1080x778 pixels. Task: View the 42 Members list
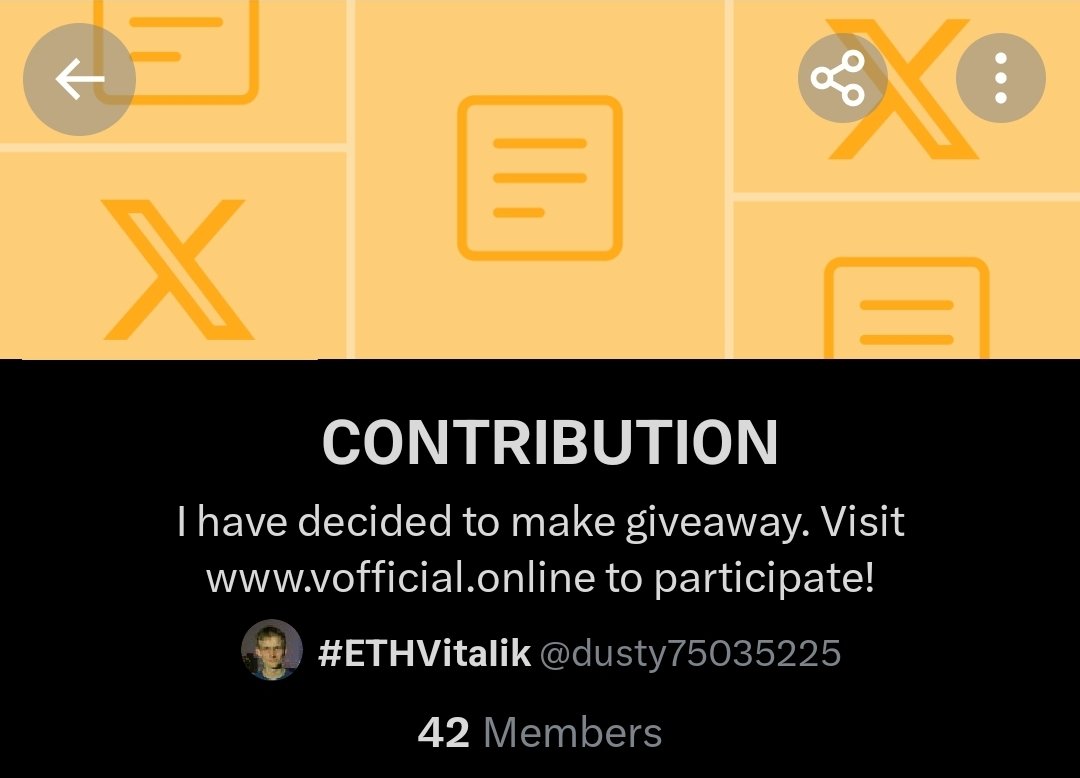(x=540, y=733)
